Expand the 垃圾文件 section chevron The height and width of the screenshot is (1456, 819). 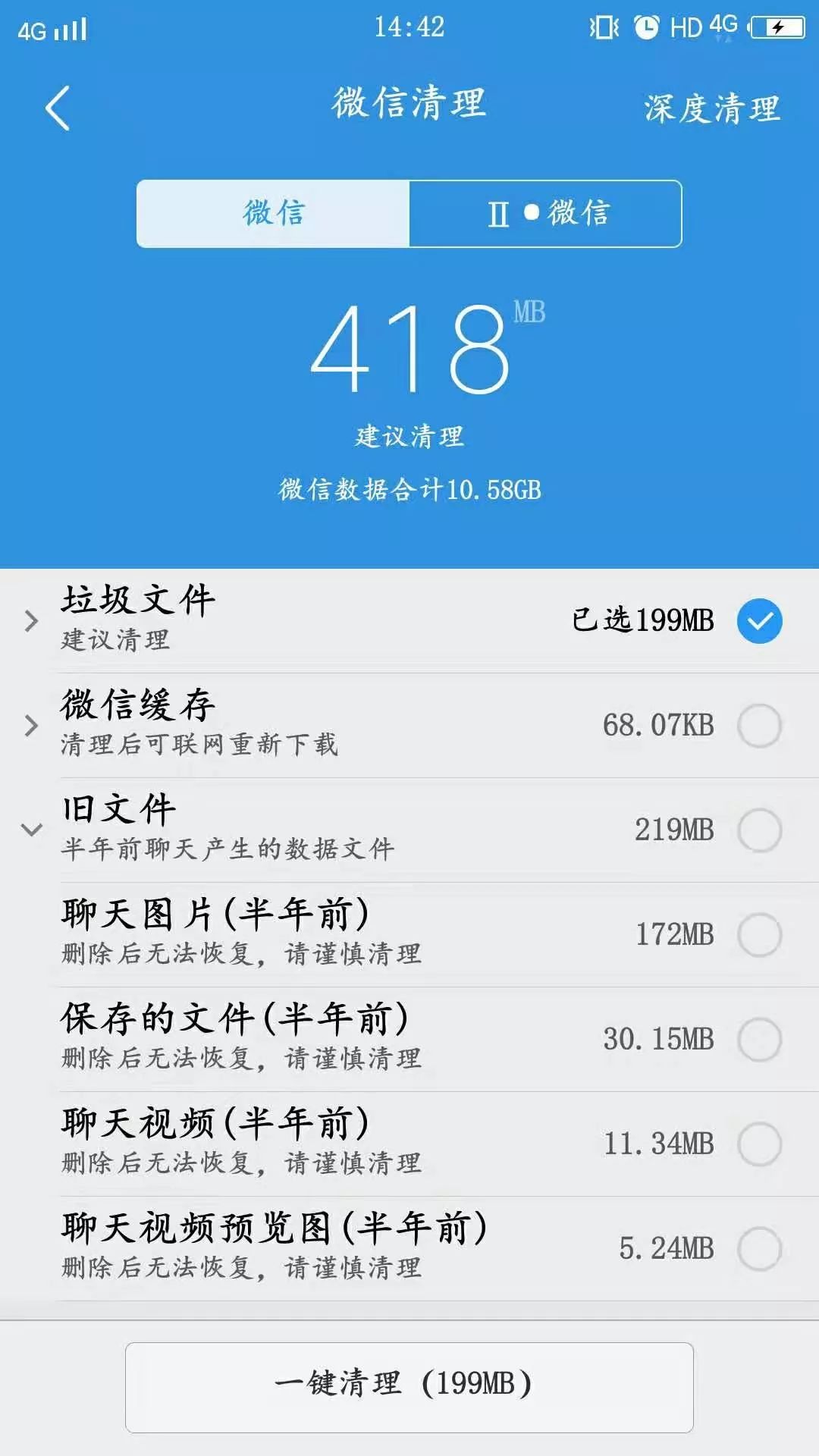coord(30,620)
